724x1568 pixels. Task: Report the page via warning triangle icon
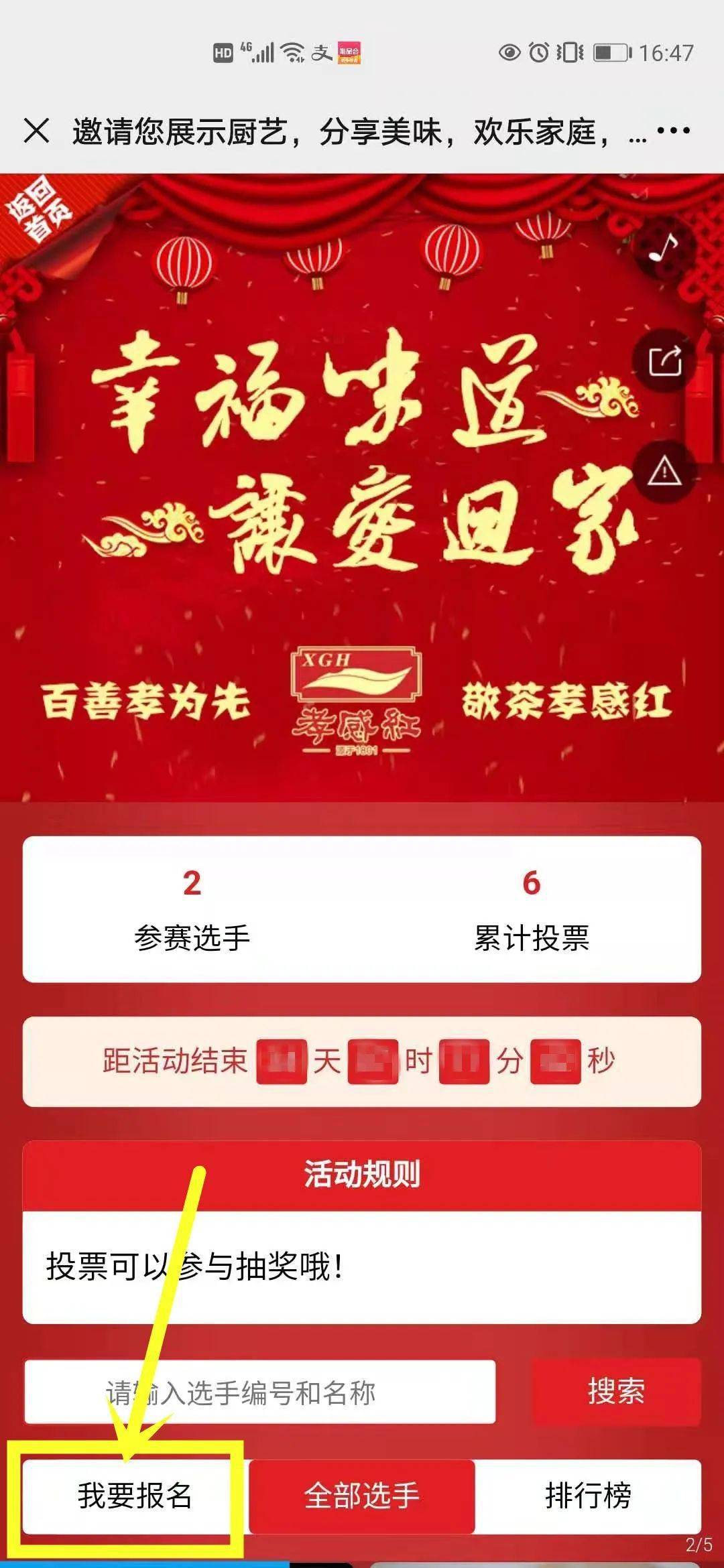pos(664,471)
